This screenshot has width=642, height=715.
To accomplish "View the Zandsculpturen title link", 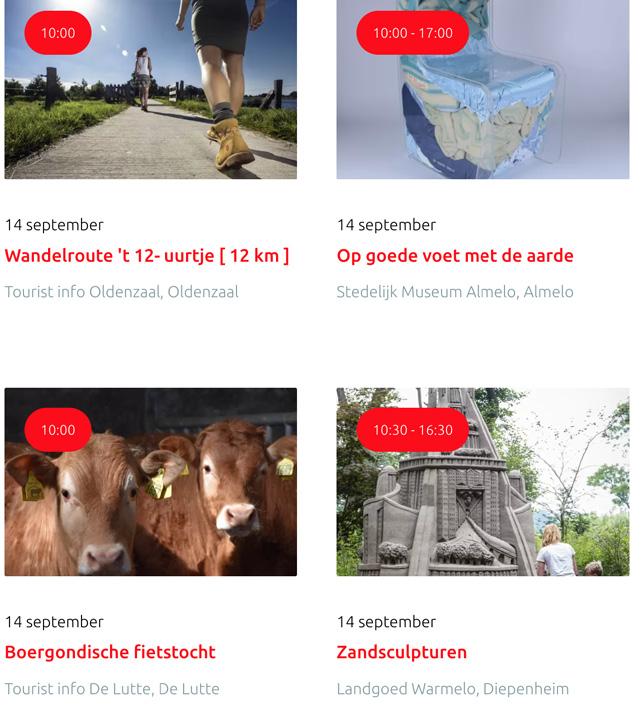I will (402, 652).
